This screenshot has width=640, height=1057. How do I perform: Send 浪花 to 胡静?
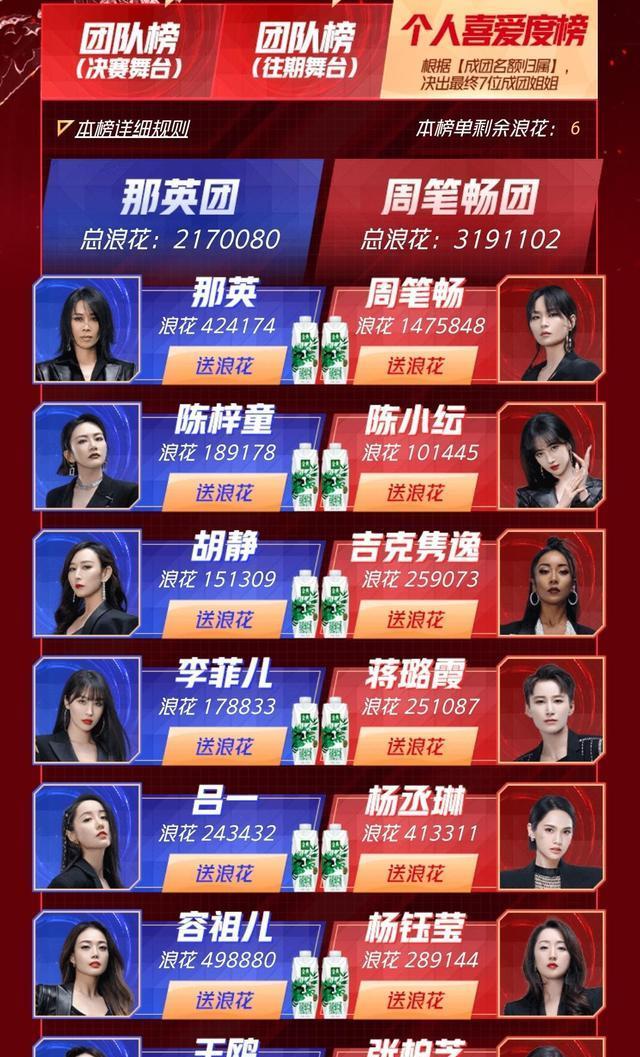click(x=224, y=619)
